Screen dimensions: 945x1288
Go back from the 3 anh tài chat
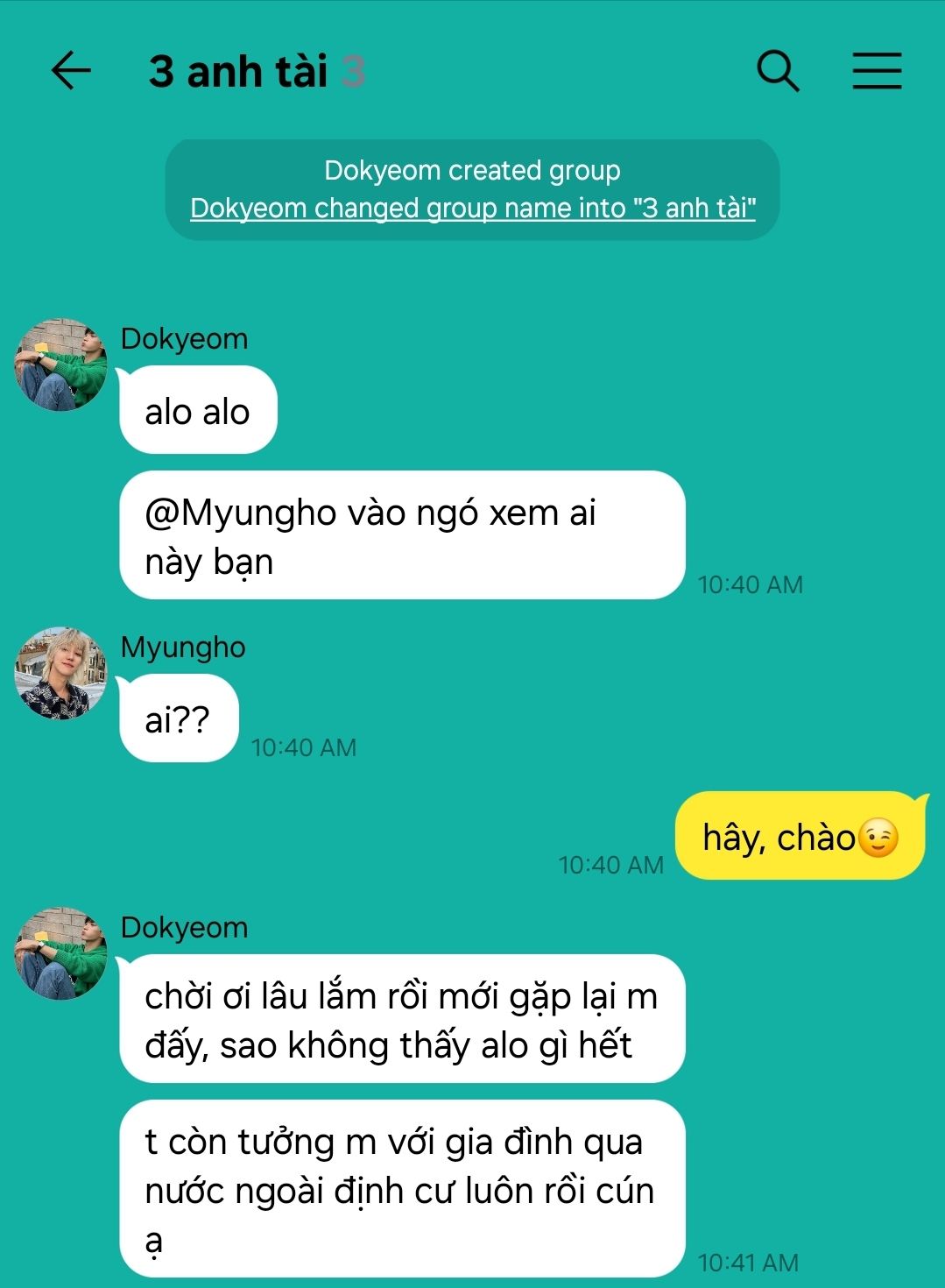pos(71,71)
